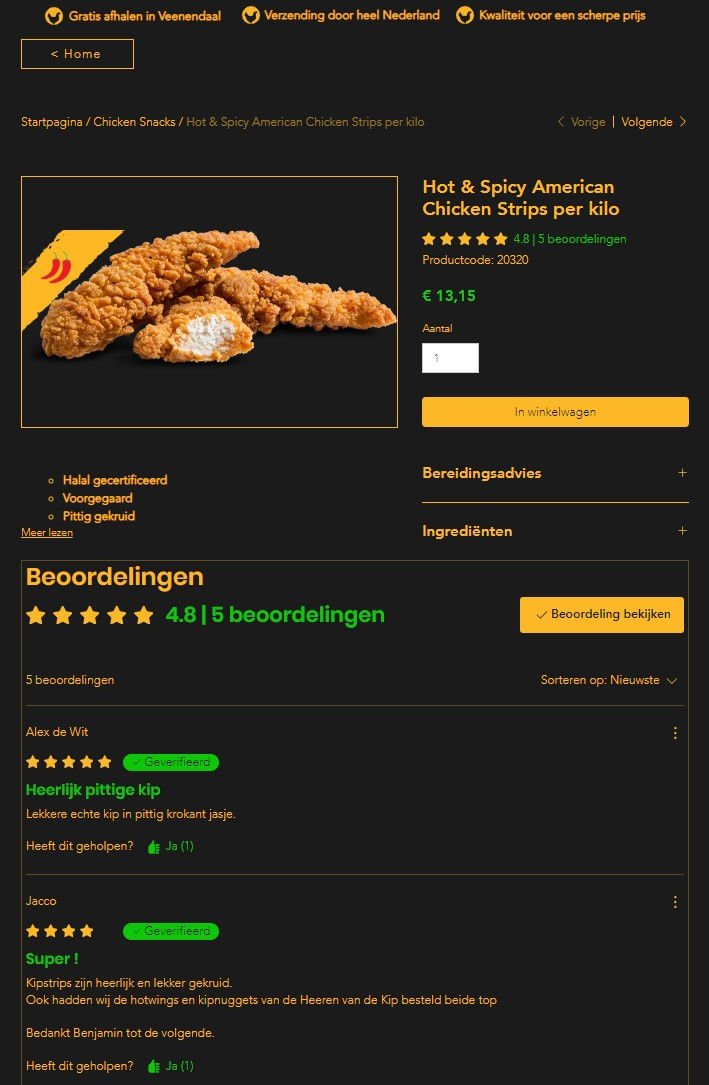The width and height of the screenshot is (709, 1085).
Task: Expand the Ingrediënten section
Action: coord(555,531)
